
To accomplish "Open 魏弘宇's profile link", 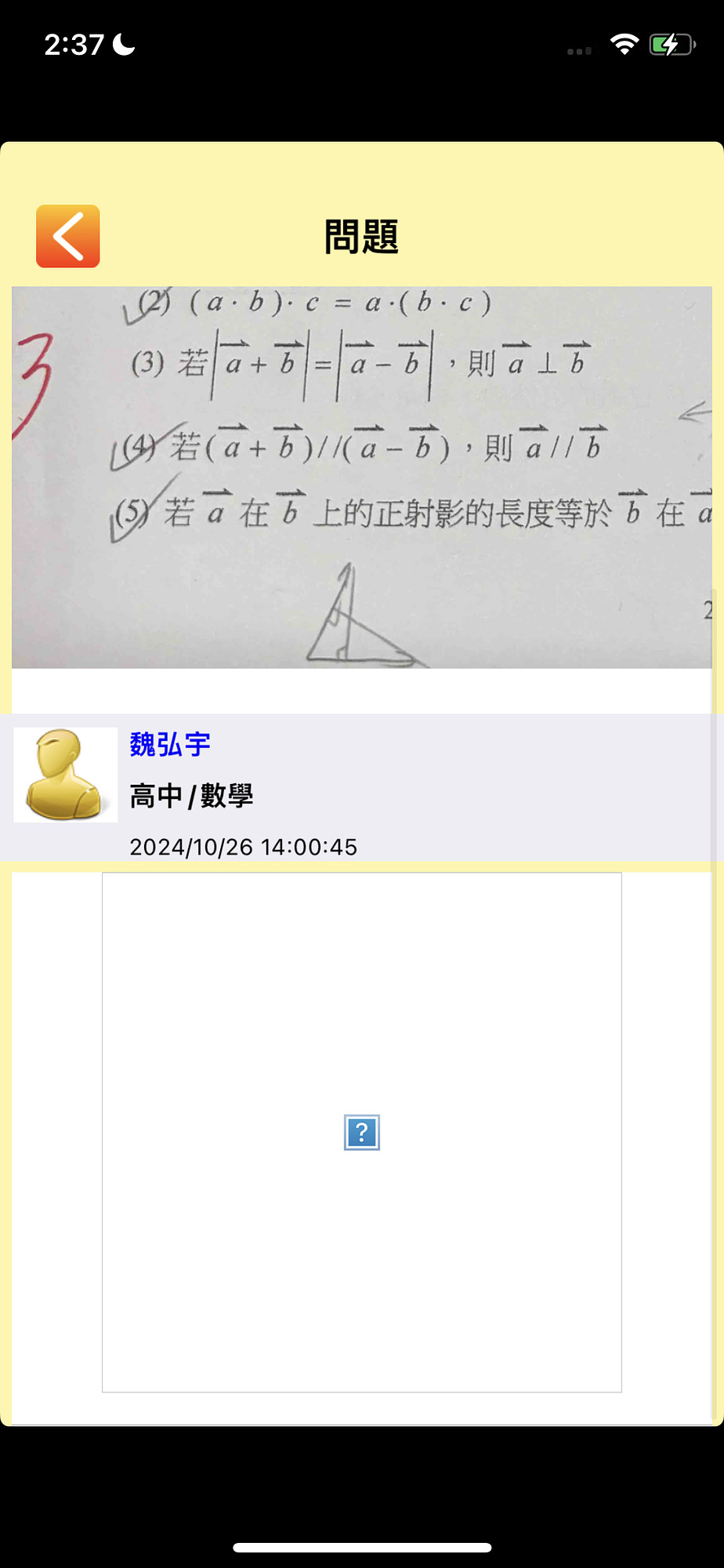I will [x=170, y=744].
